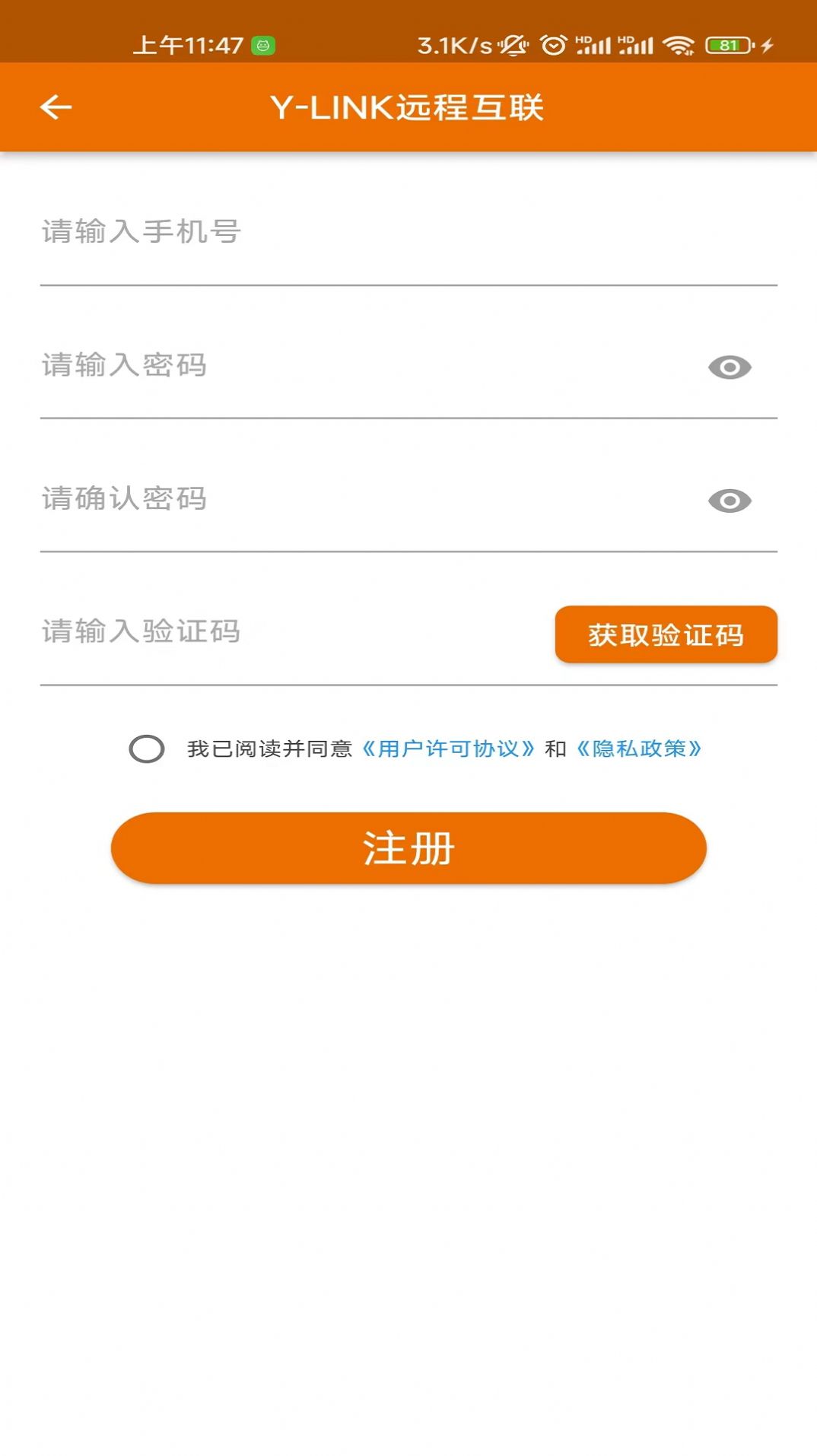Show the password with the first eye toggle
Viewport: 817px width, 1456px height.
[x=730, y=368]
